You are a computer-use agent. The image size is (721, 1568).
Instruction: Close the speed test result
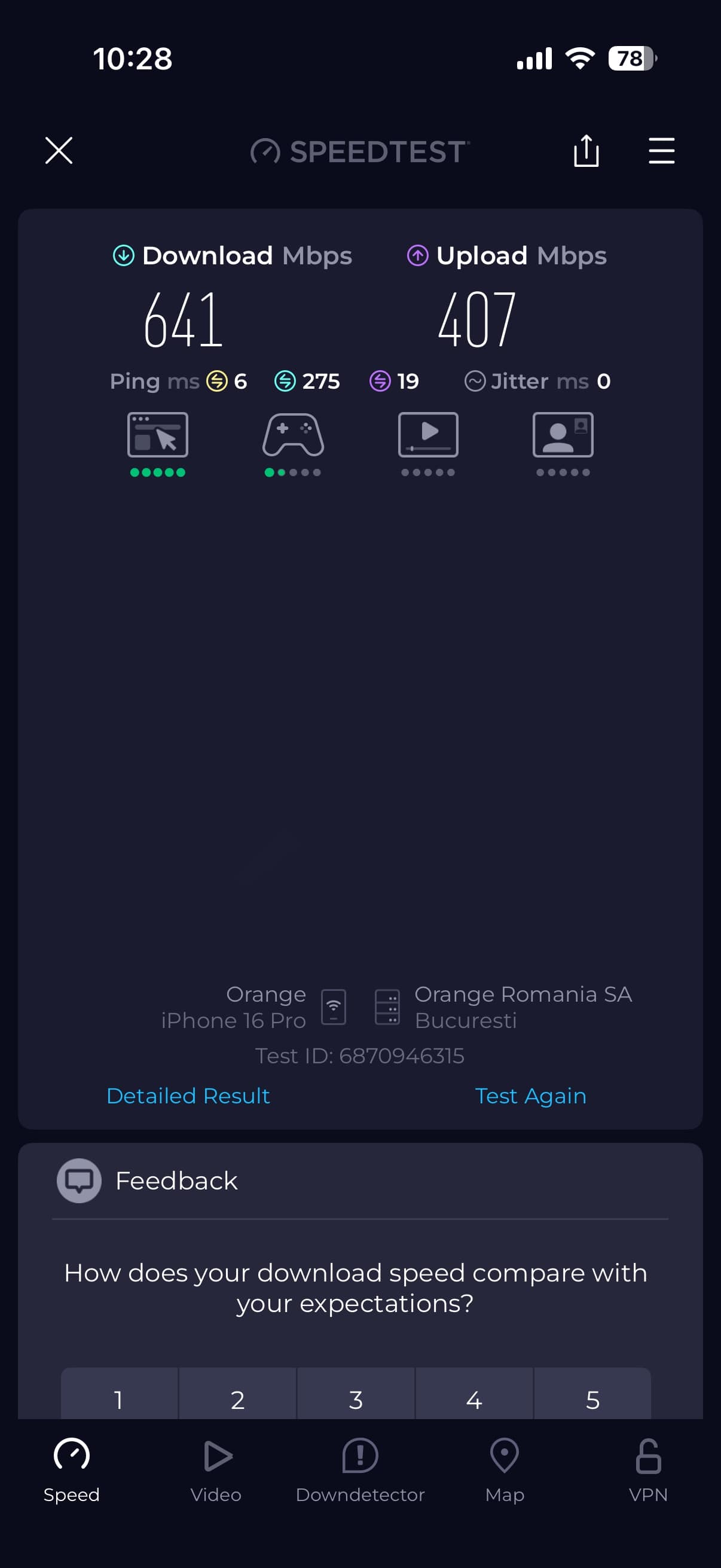coord(59,150)
